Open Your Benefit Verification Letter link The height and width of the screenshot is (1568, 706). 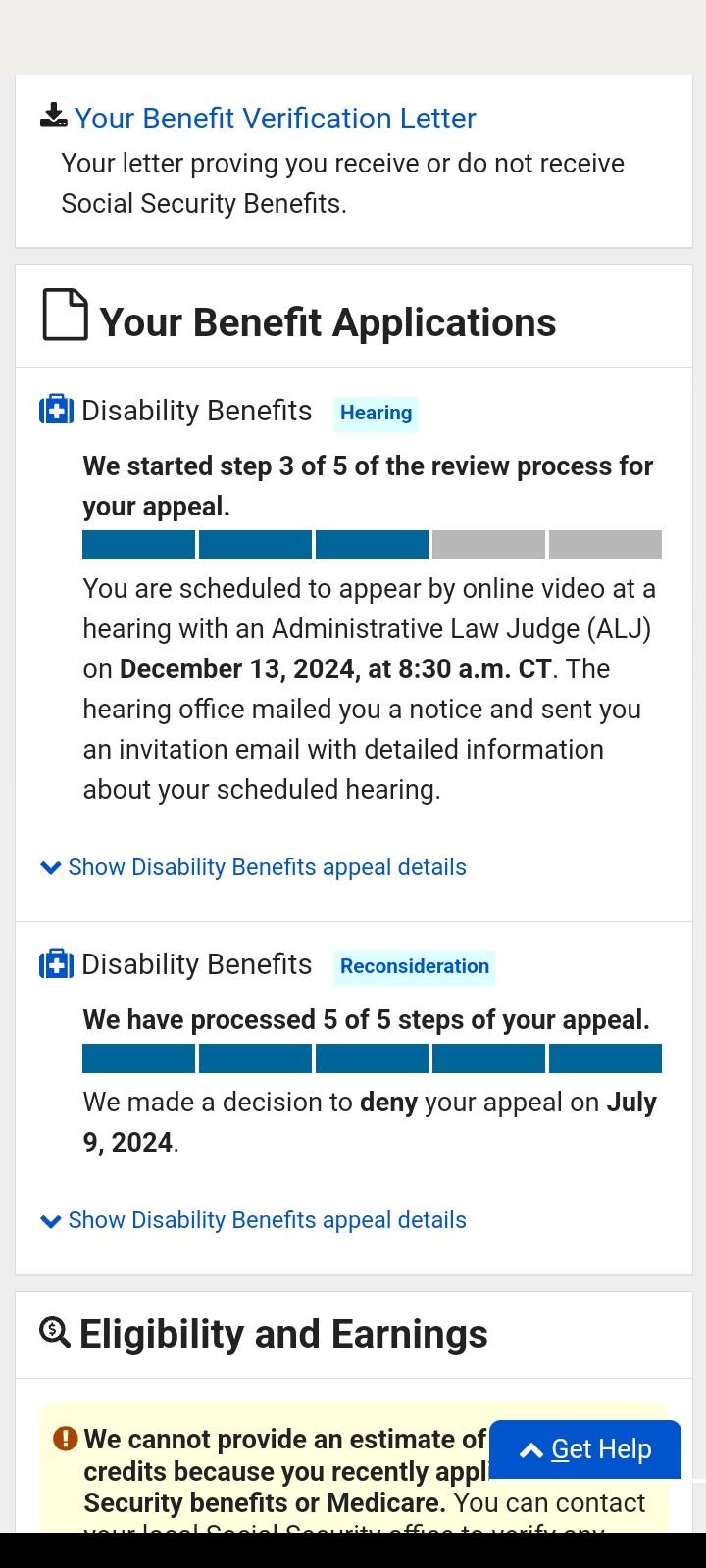(x=275, y=119)
